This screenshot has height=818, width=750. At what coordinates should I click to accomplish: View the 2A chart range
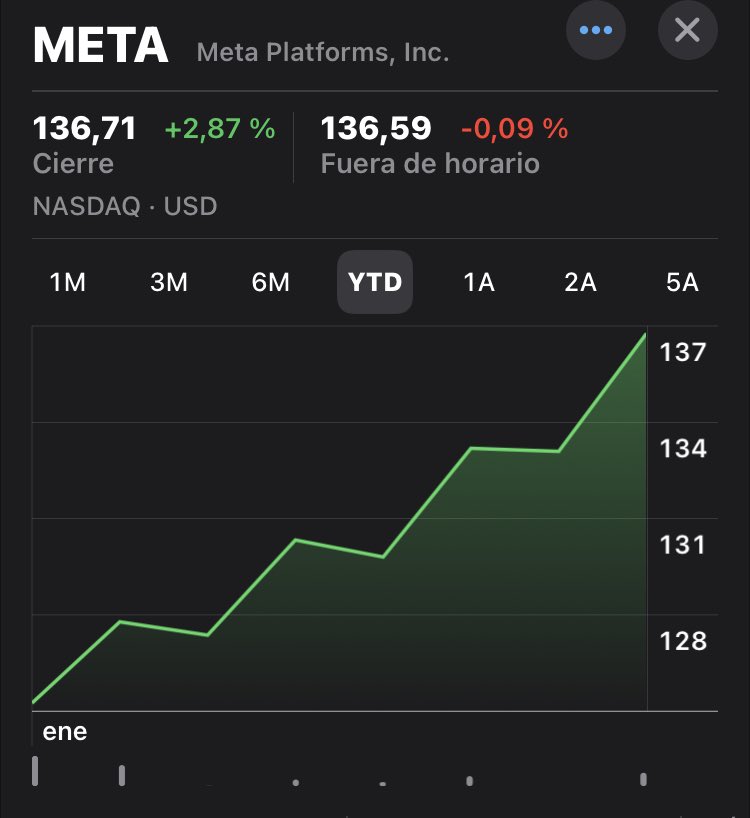pos(580,282)
